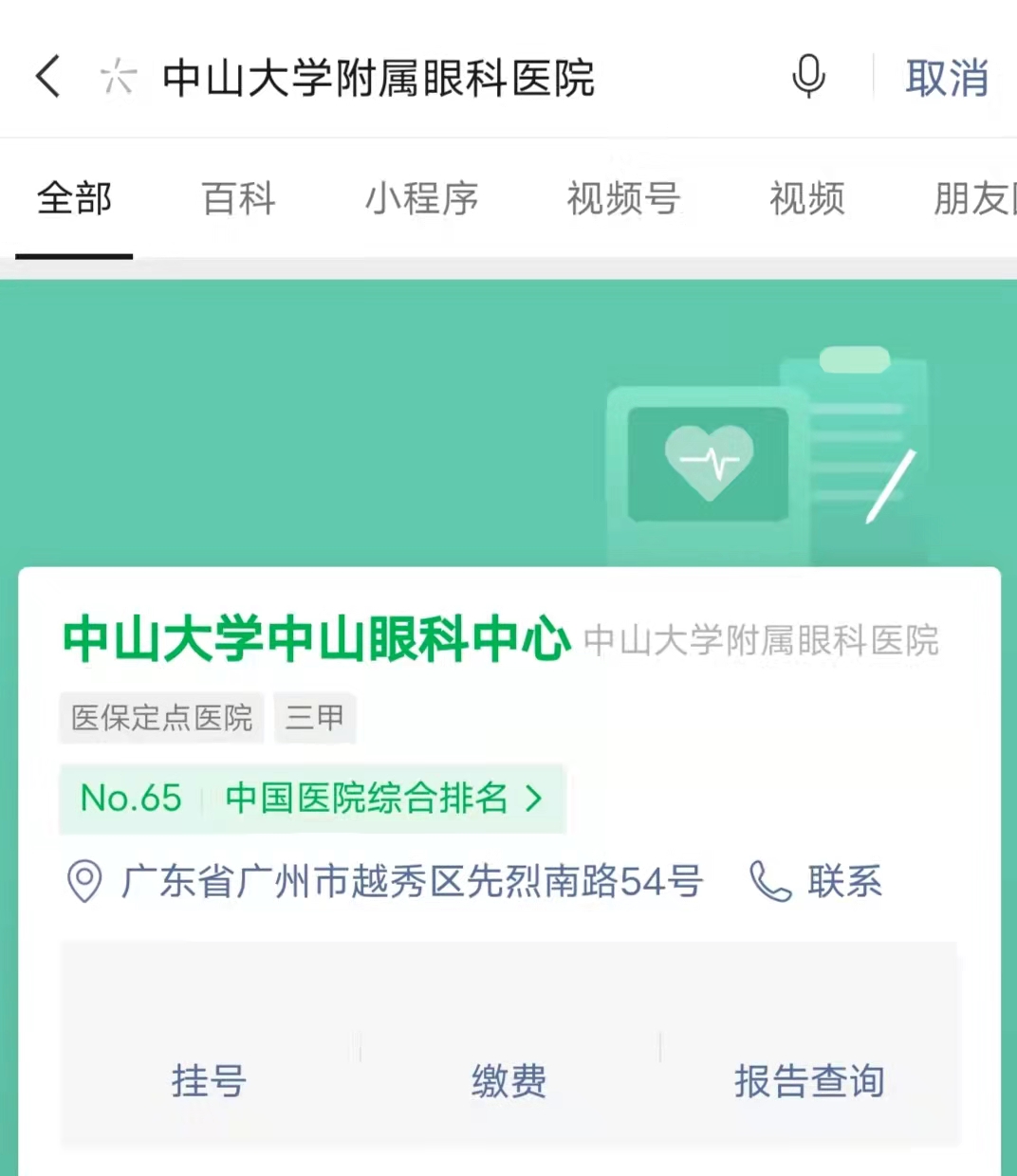Cancel the search with 取消
The image size is (1017, 1176).
point(946,78)
